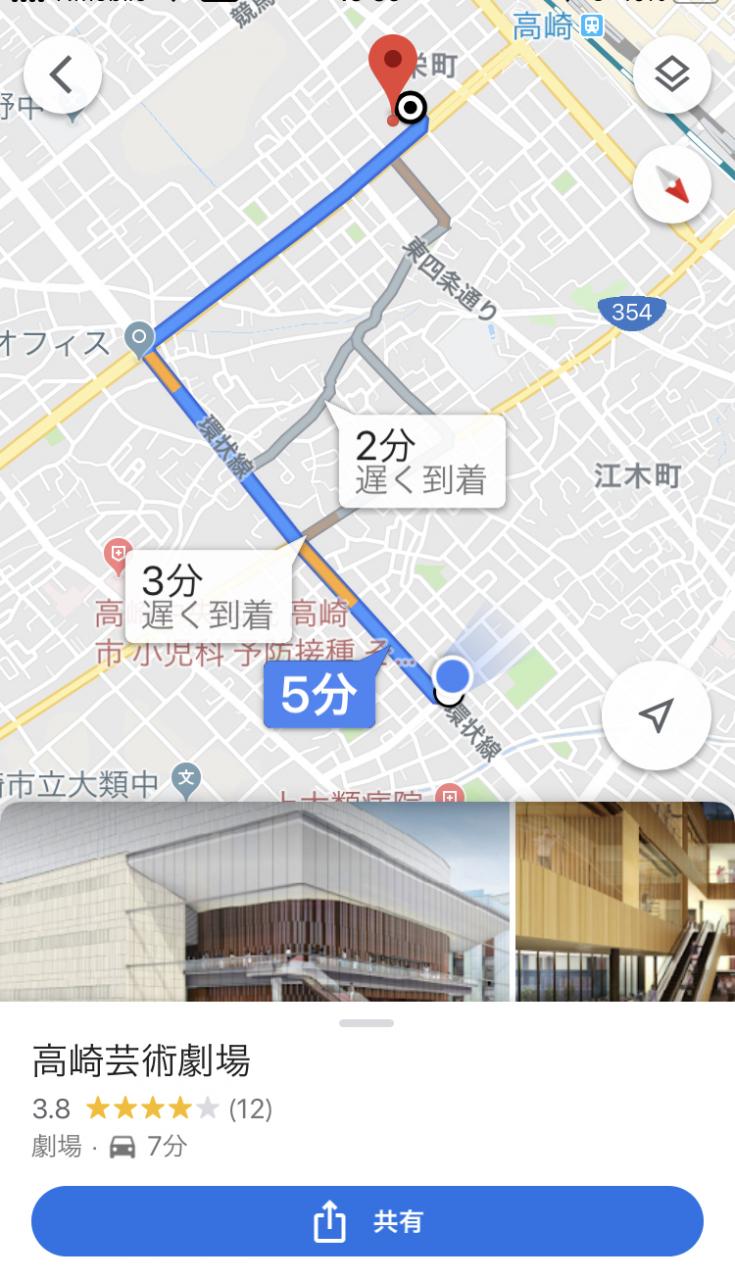
Task: Open the map layers selector
Action: point(671,74)
